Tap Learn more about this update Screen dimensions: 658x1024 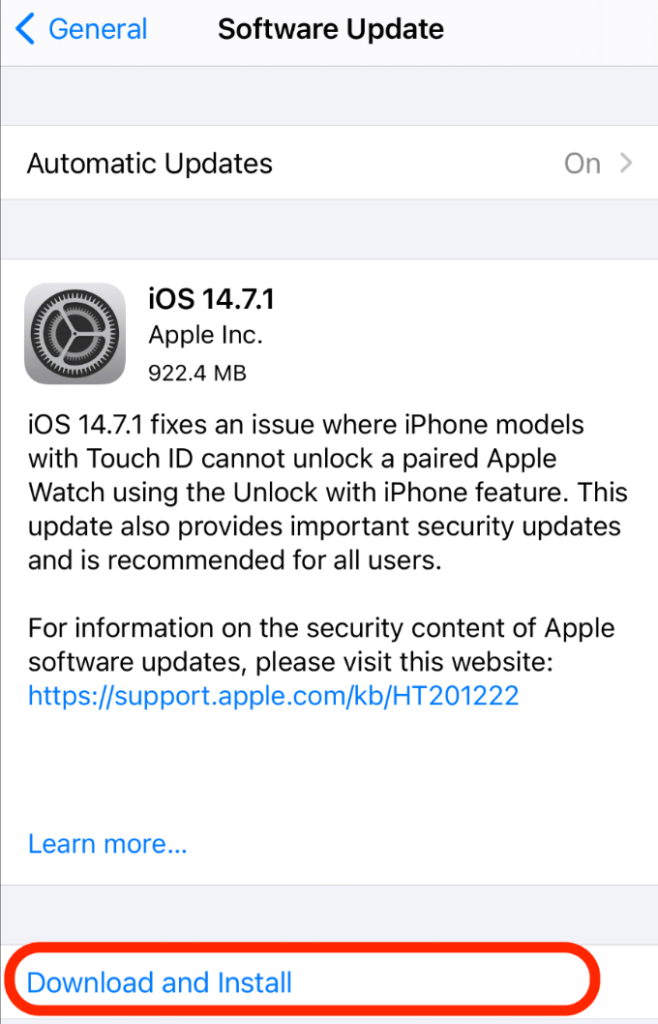click(x=107, y=843)
